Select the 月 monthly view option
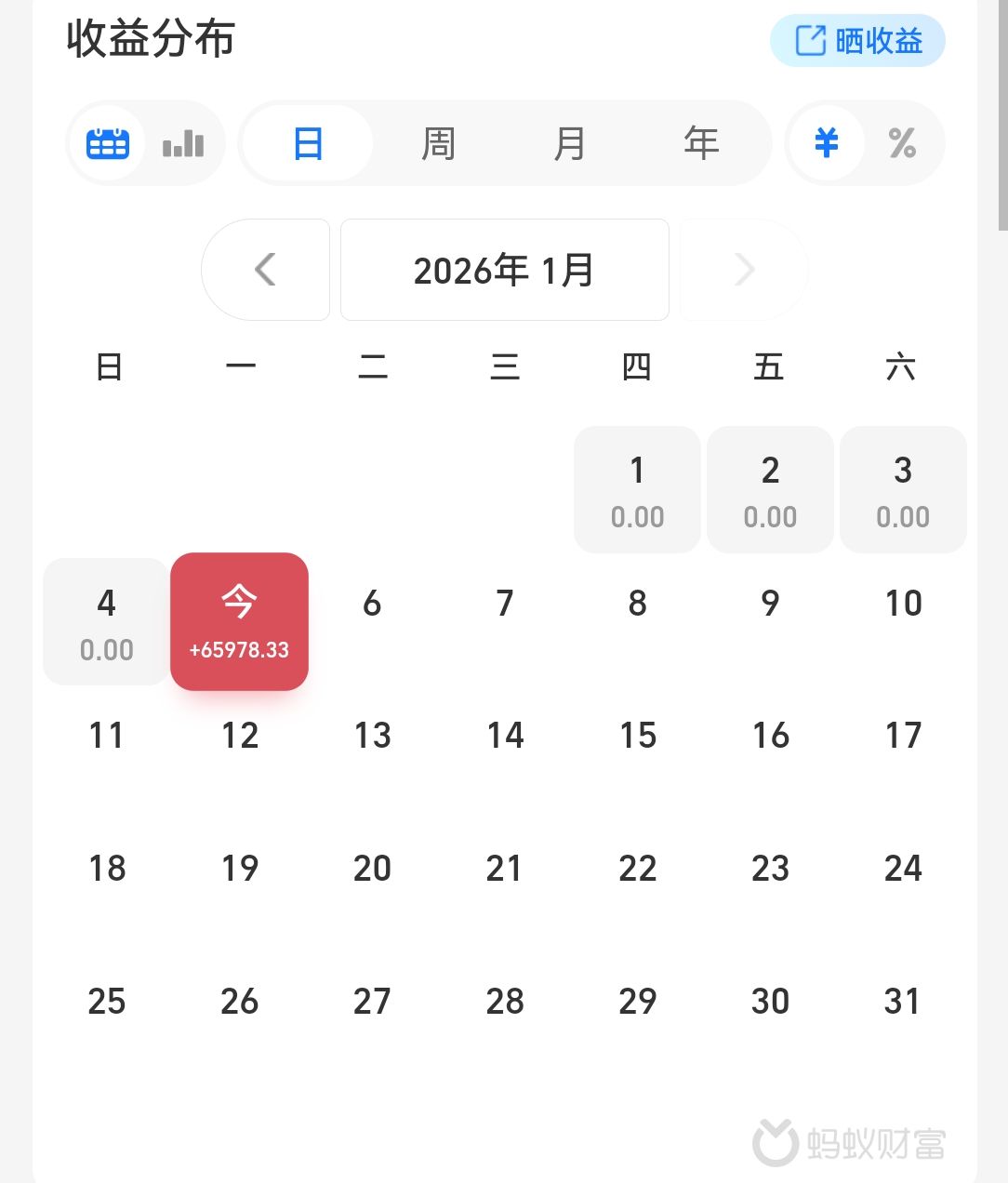Image resolution: width=1008 pixels, height=1183 pixels. [570, 143]
